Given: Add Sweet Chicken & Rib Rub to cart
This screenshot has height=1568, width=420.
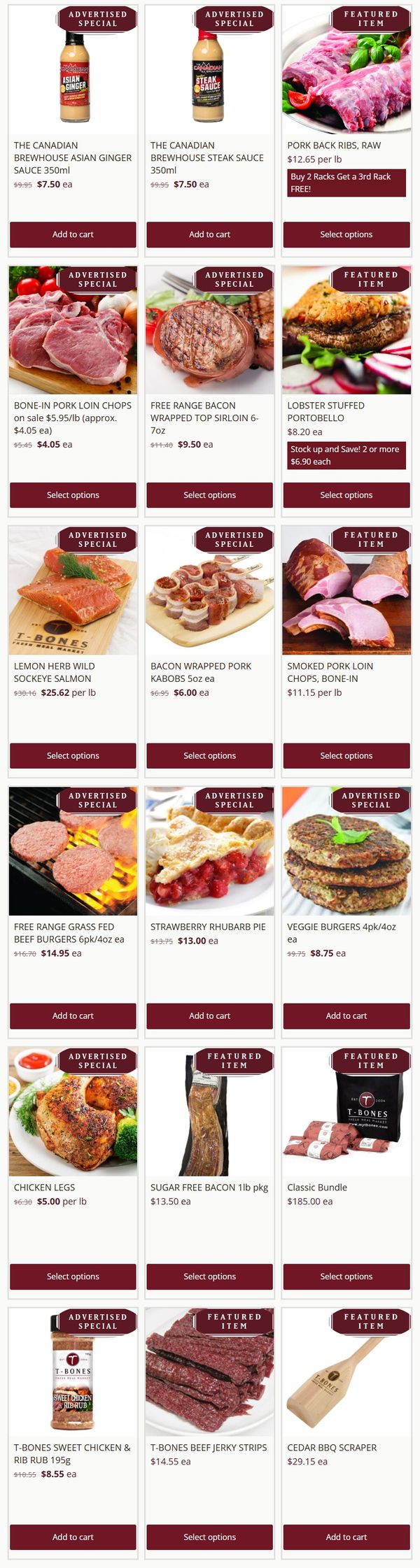Looking at the screenshot, I should click(73, 1537).
